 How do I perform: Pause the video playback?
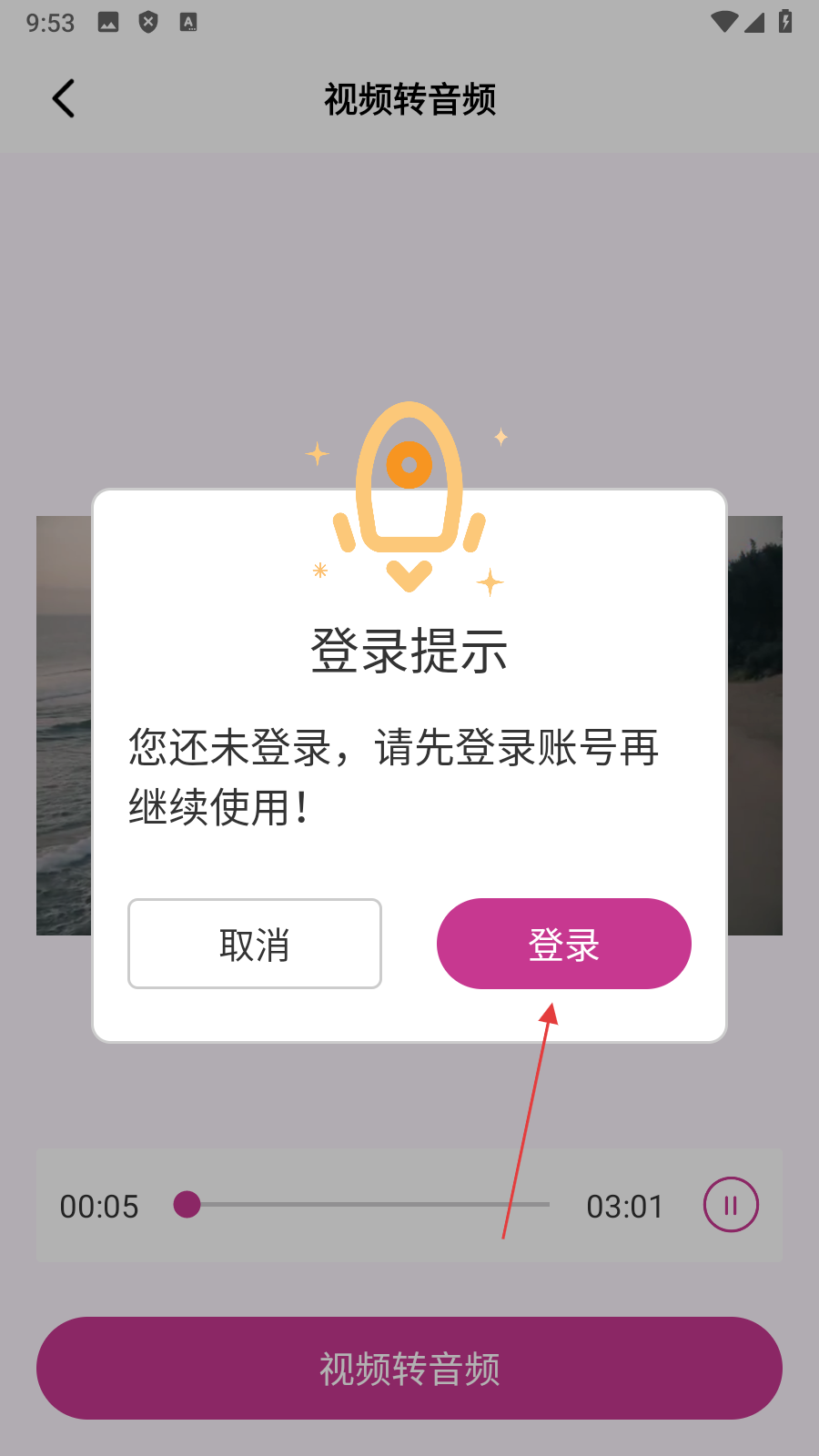730,1205
